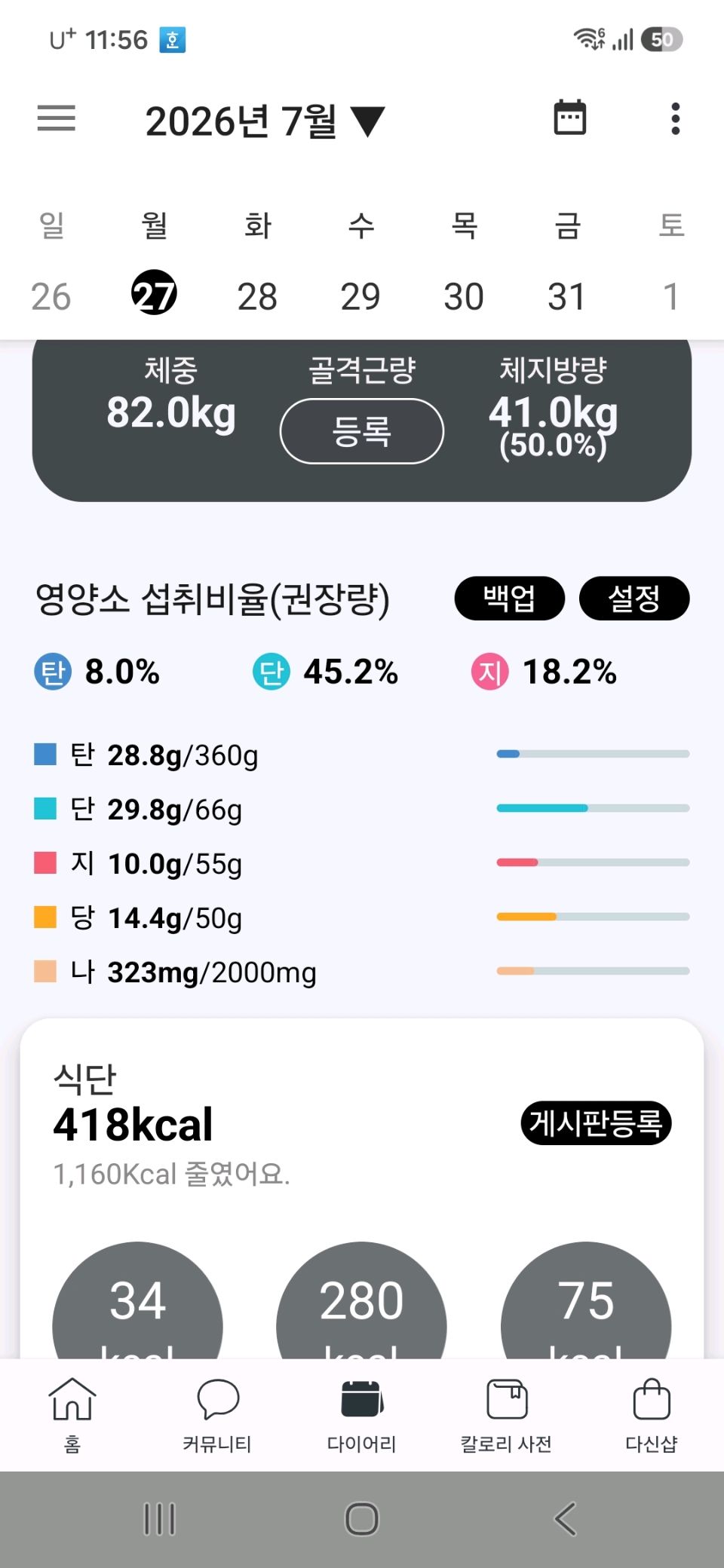Tap the 게시판등록 button
The width and height of the screenshot is (724, 1568).
[596, 1122]
